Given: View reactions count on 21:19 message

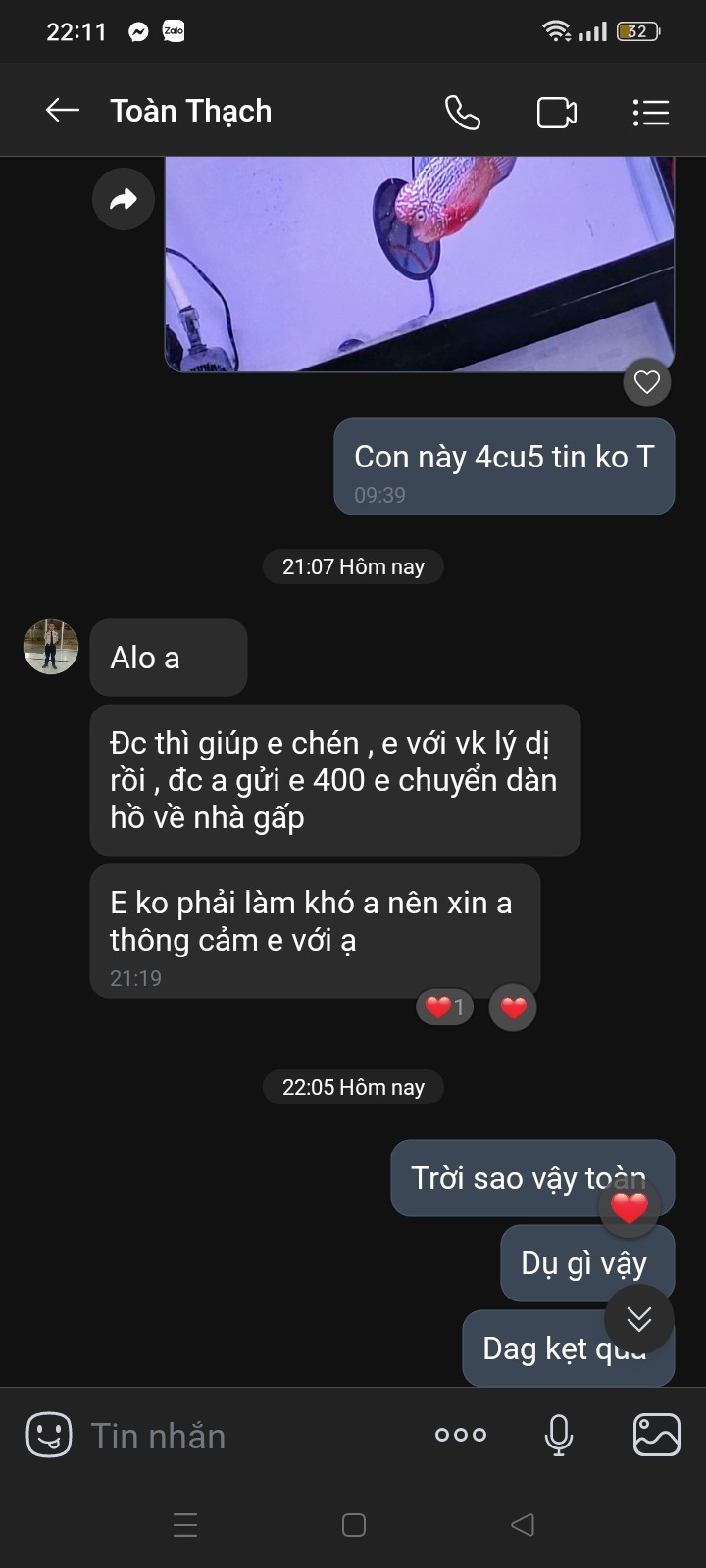Looking at the screenshot, I should [445, 1006].
